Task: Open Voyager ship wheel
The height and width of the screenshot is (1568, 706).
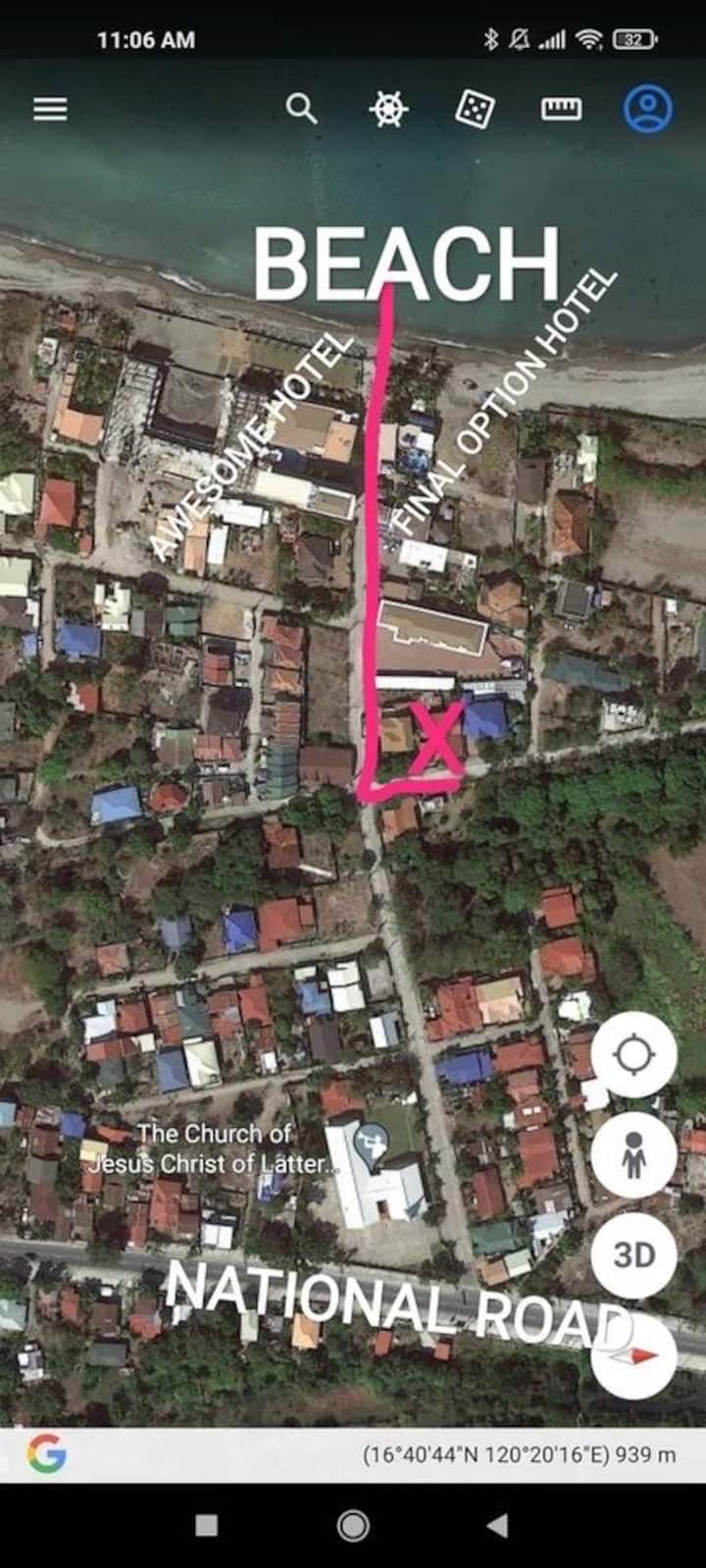Action: tap(388, 109)
